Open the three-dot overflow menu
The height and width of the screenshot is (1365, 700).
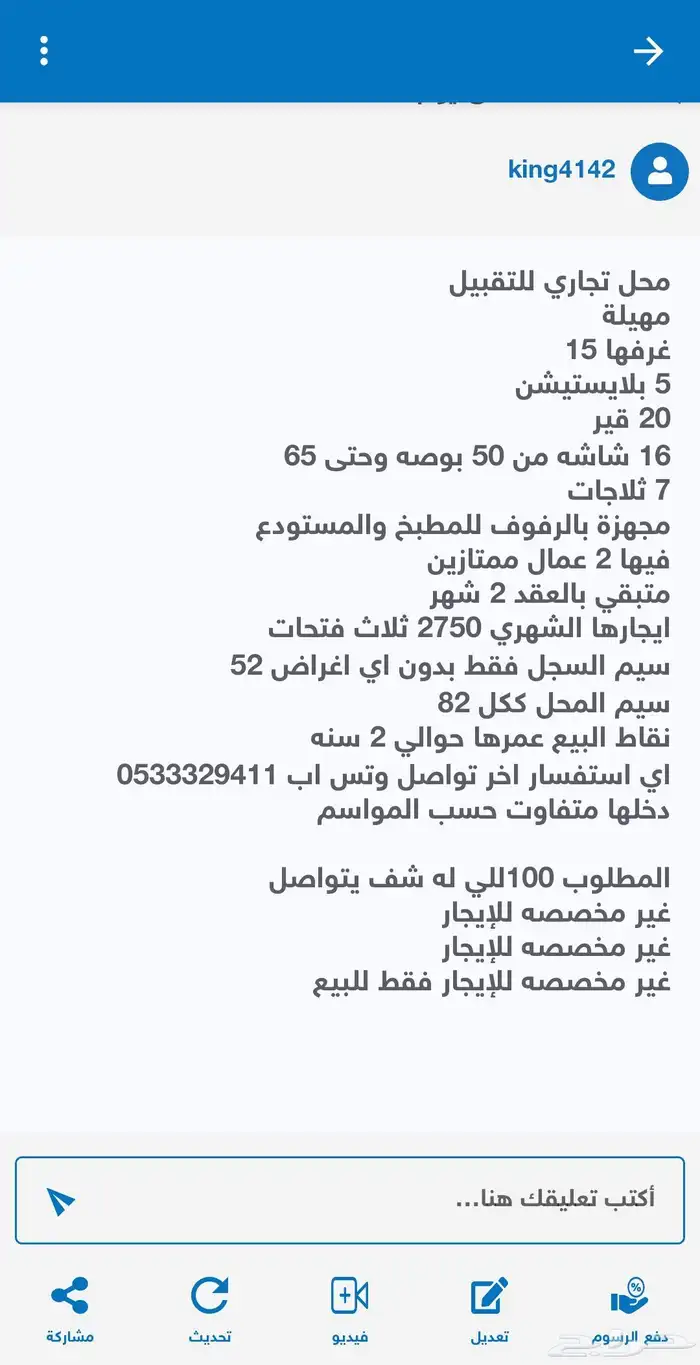pyautogui.click(x=44, y=51)
